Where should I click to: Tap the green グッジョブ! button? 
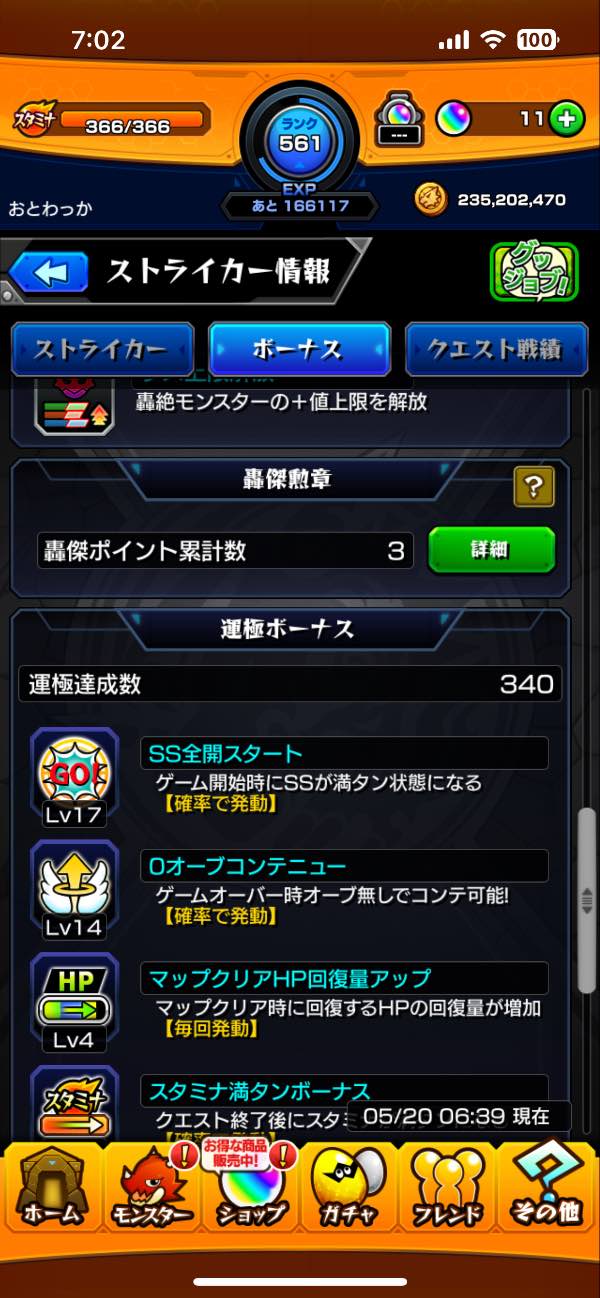click(534, 271)
